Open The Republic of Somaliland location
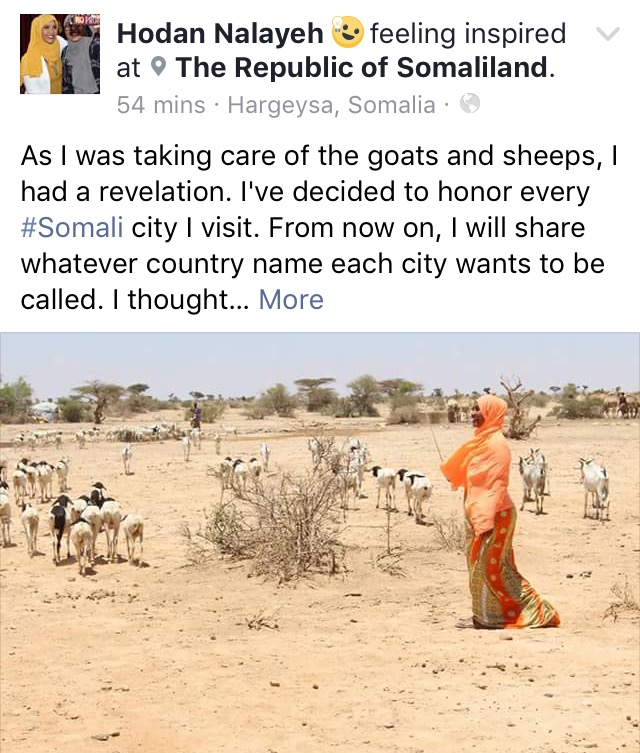Screen dimensions: 640x753 (x=362, y=69)
